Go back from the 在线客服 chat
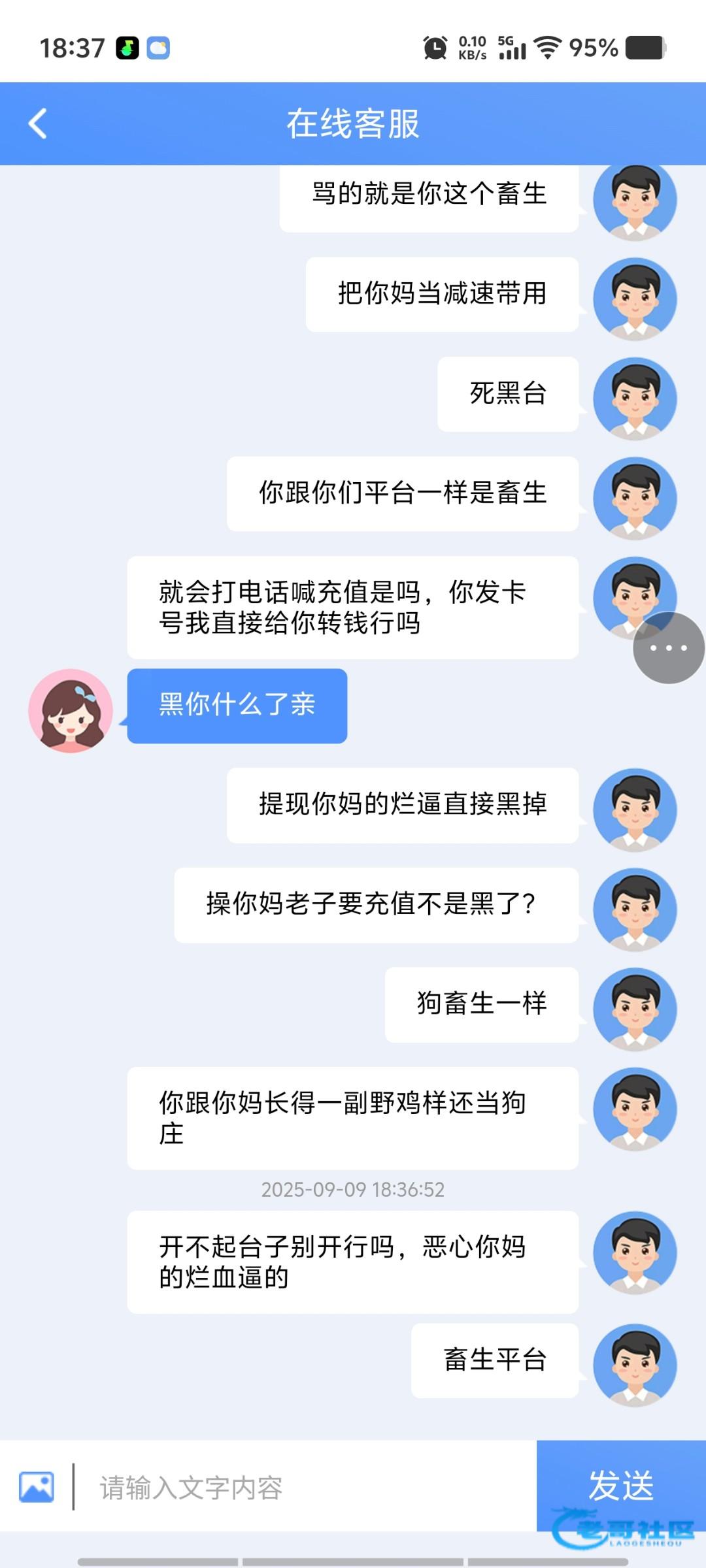This screenshot has height=1568, width=706. [38, 123]
